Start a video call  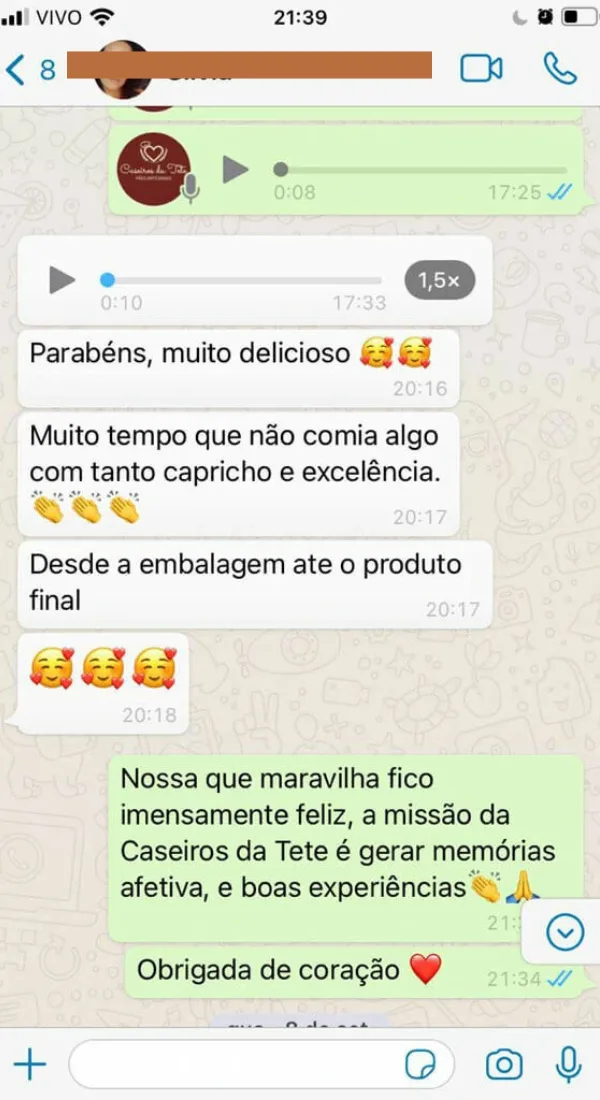pos(480,68)
